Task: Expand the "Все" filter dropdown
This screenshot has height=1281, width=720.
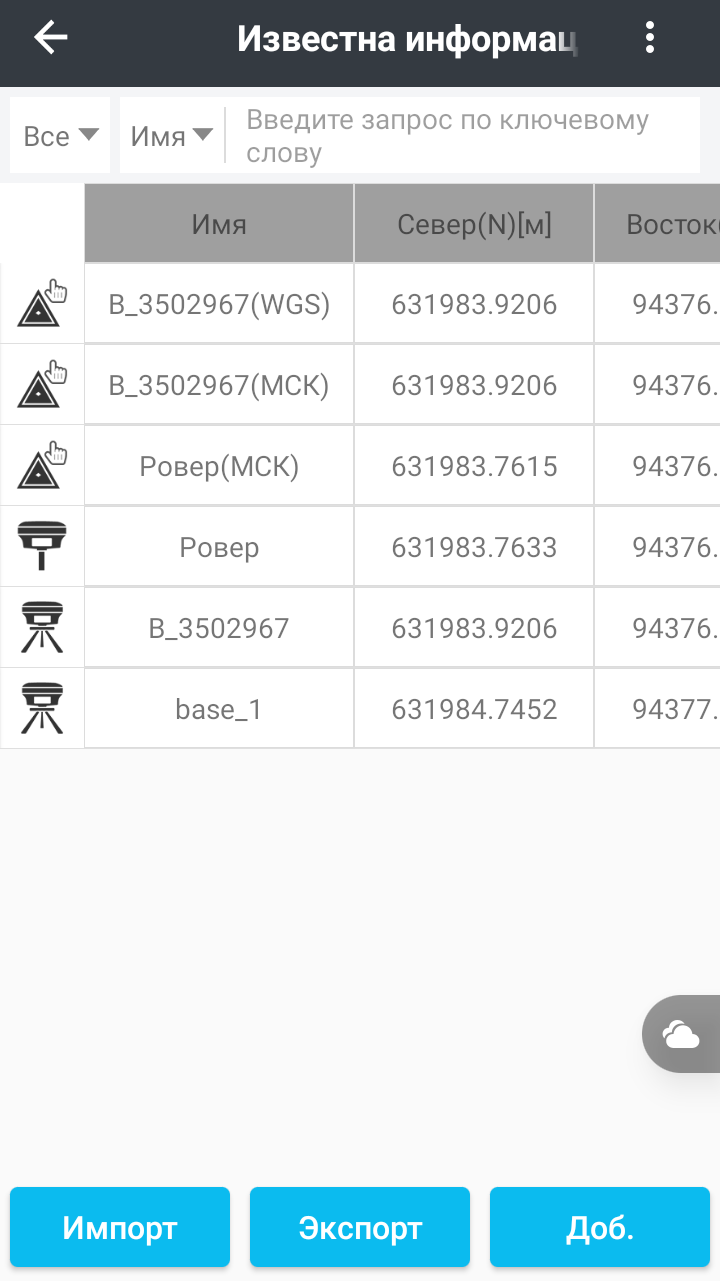Action: tap(60, 136)
